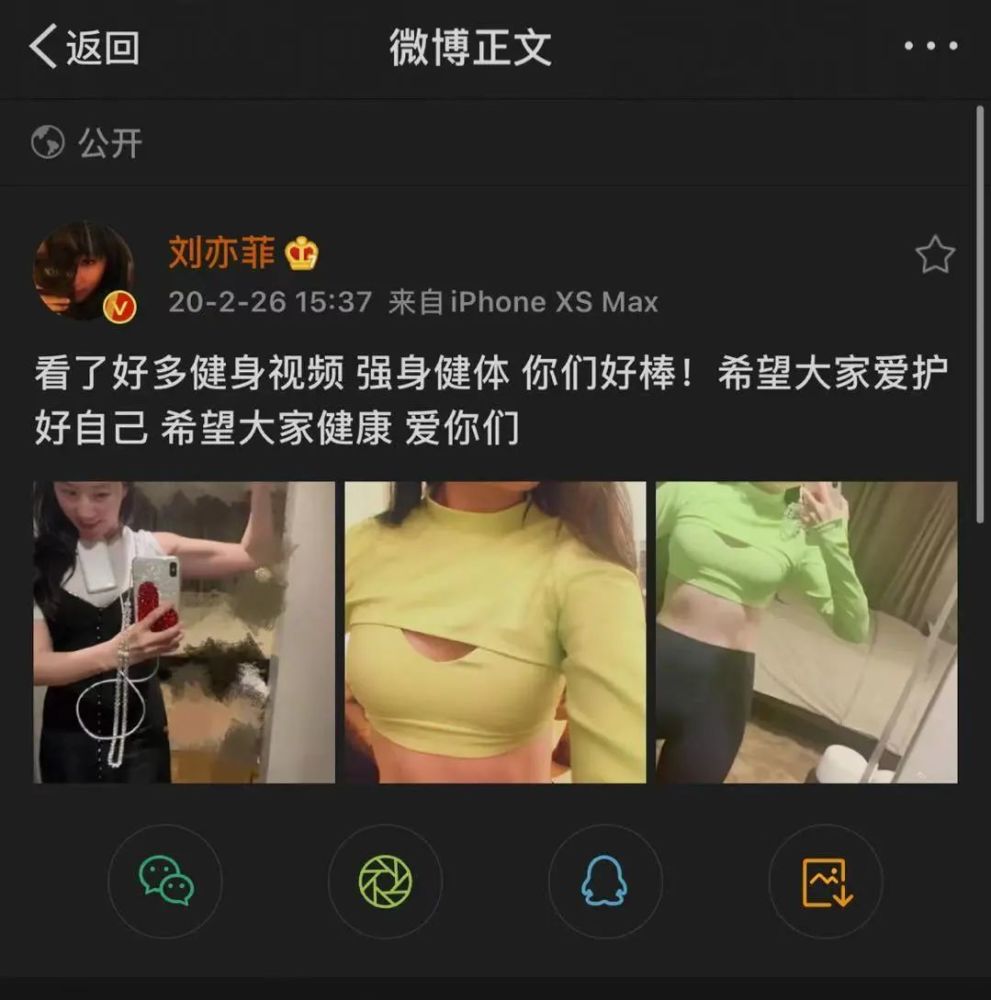
Task: Share the post to QQ
Action: [605, 881]
